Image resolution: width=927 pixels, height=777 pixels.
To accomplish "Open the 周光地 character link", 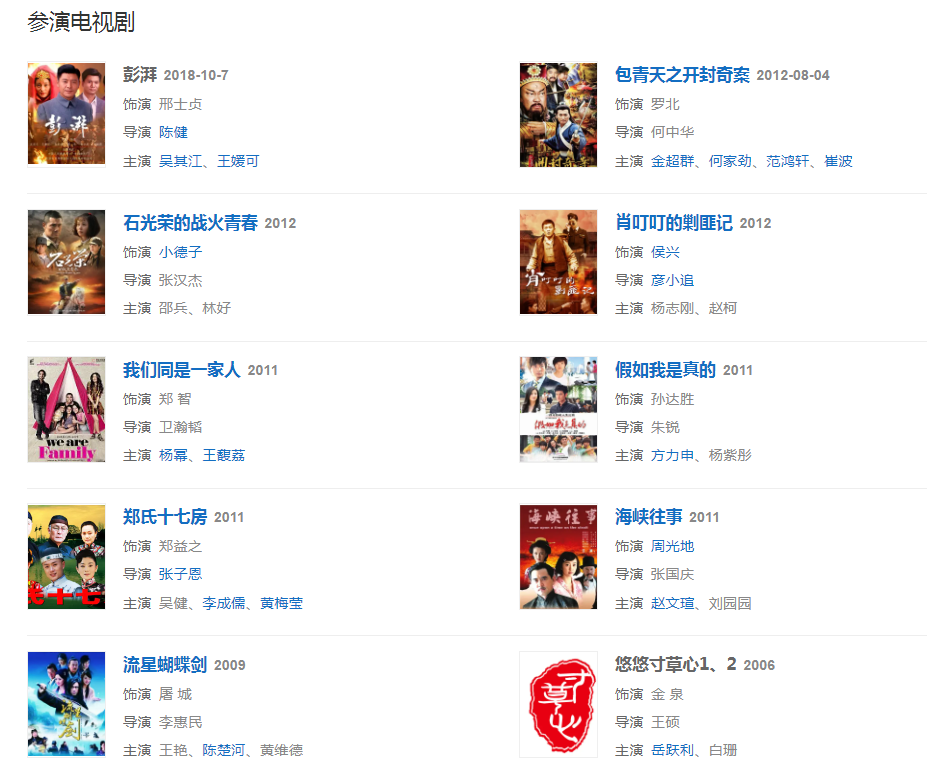I will [x=672, y=546].
